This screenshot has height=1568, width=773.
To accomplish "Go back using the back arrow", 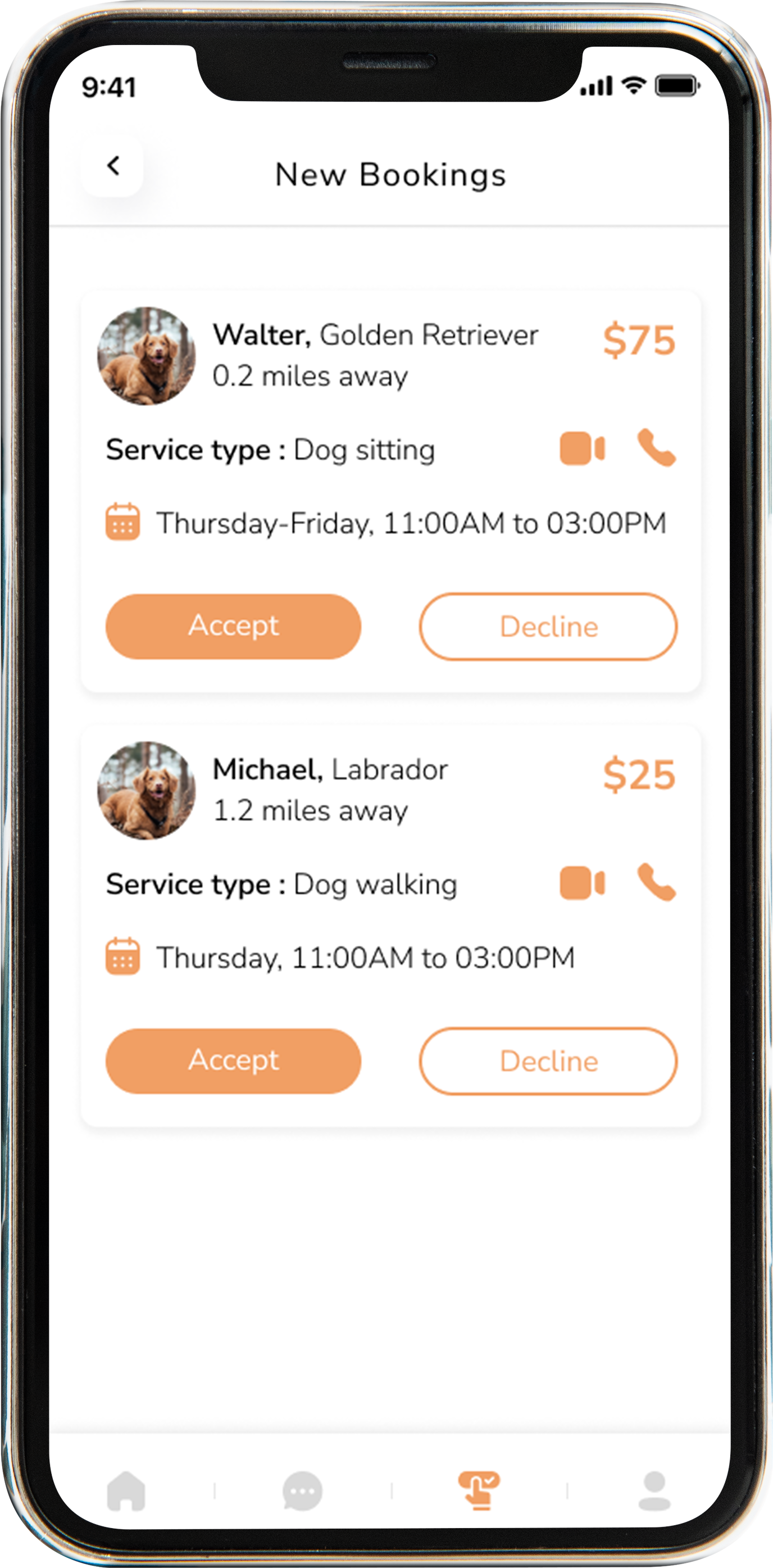I will click(112, 166).
